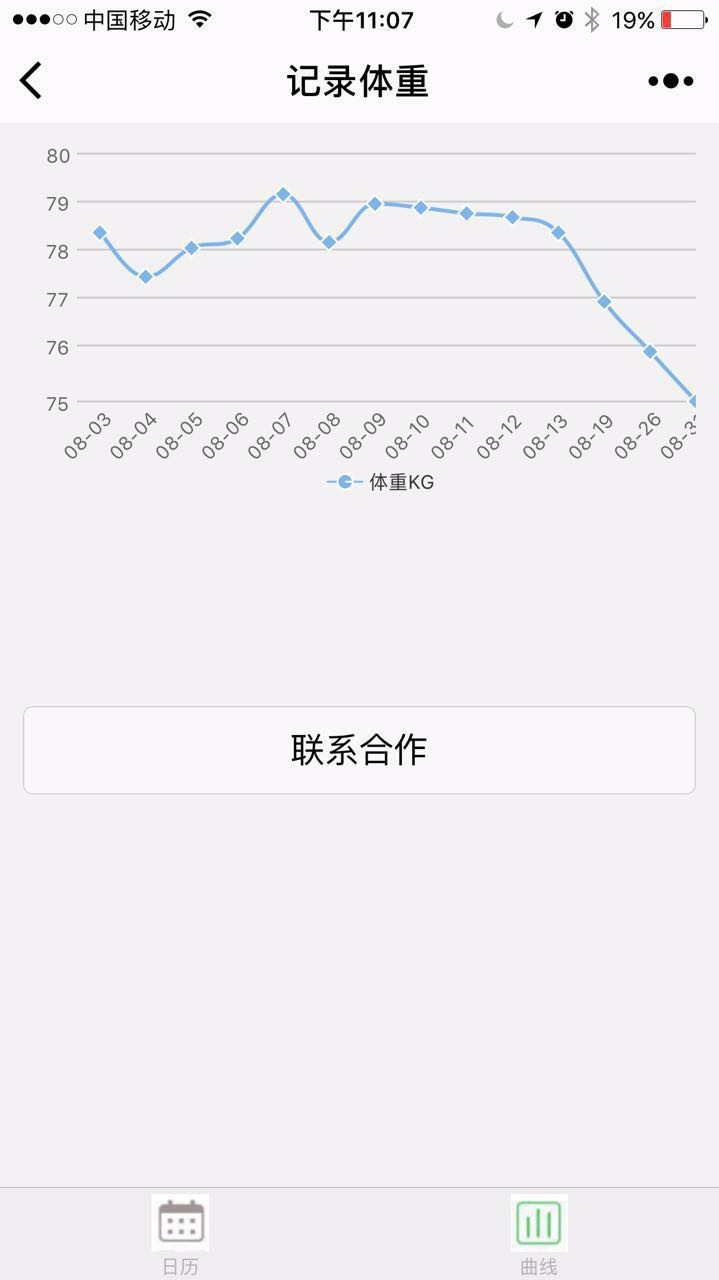The width and height of the screenshot is (719, 1280).
Task: Tap the 08-07 data point on chart
Action: [283, 195]
